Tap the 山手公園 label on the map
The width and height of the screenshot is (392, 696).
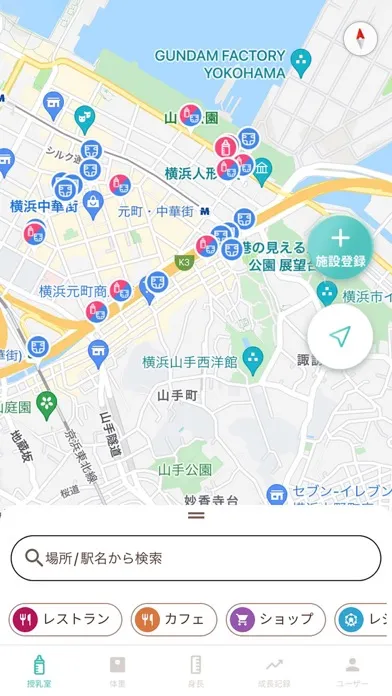185,470
